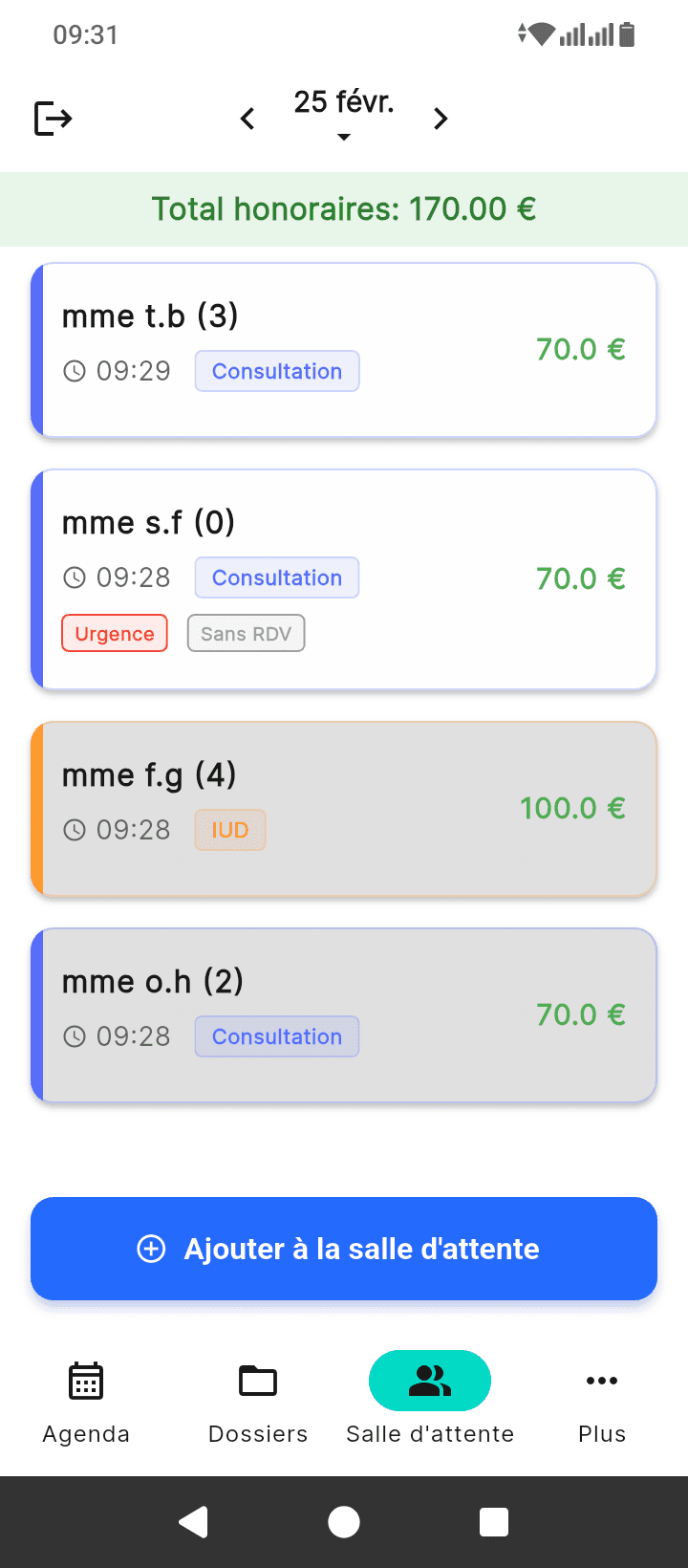Click the clock icon next to mme t.b's time
688x1568 pixels.
[75, 371]
